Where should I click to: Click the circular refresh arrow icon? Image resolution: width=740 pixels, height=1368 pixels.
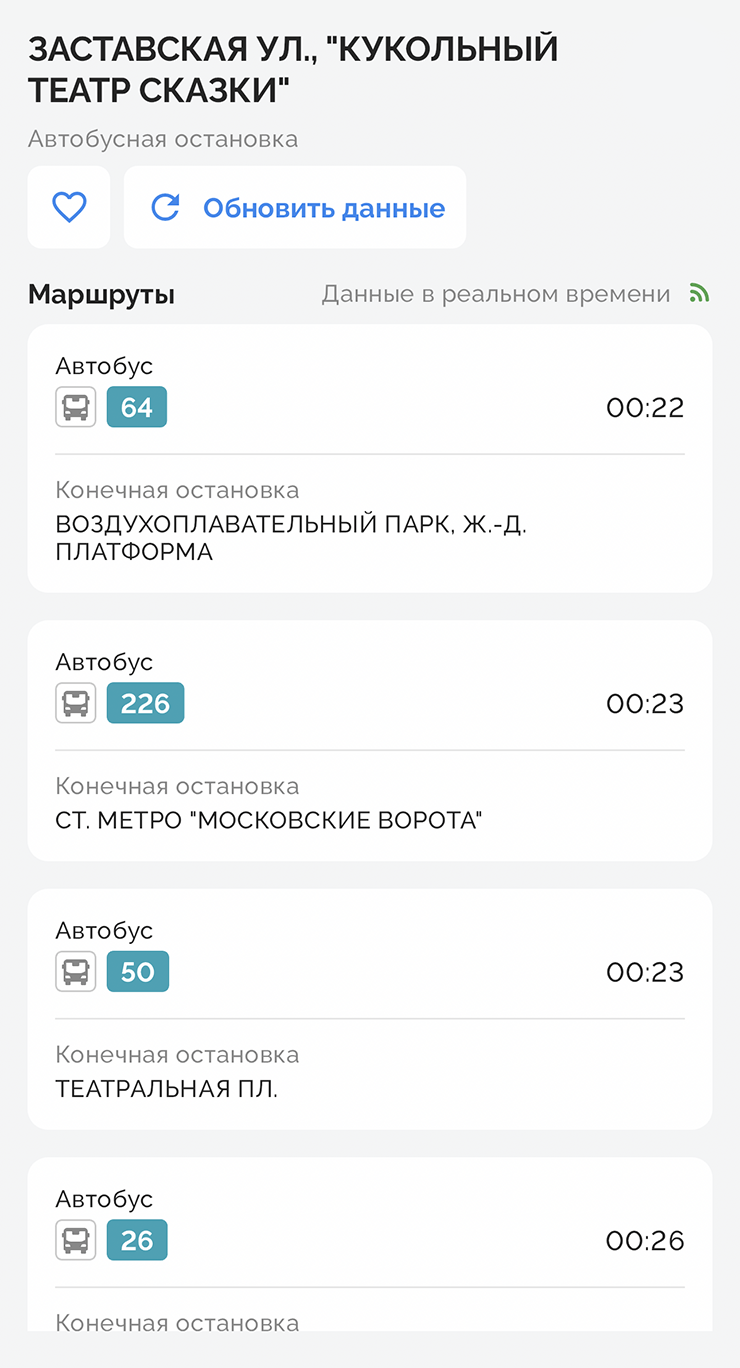166,207
